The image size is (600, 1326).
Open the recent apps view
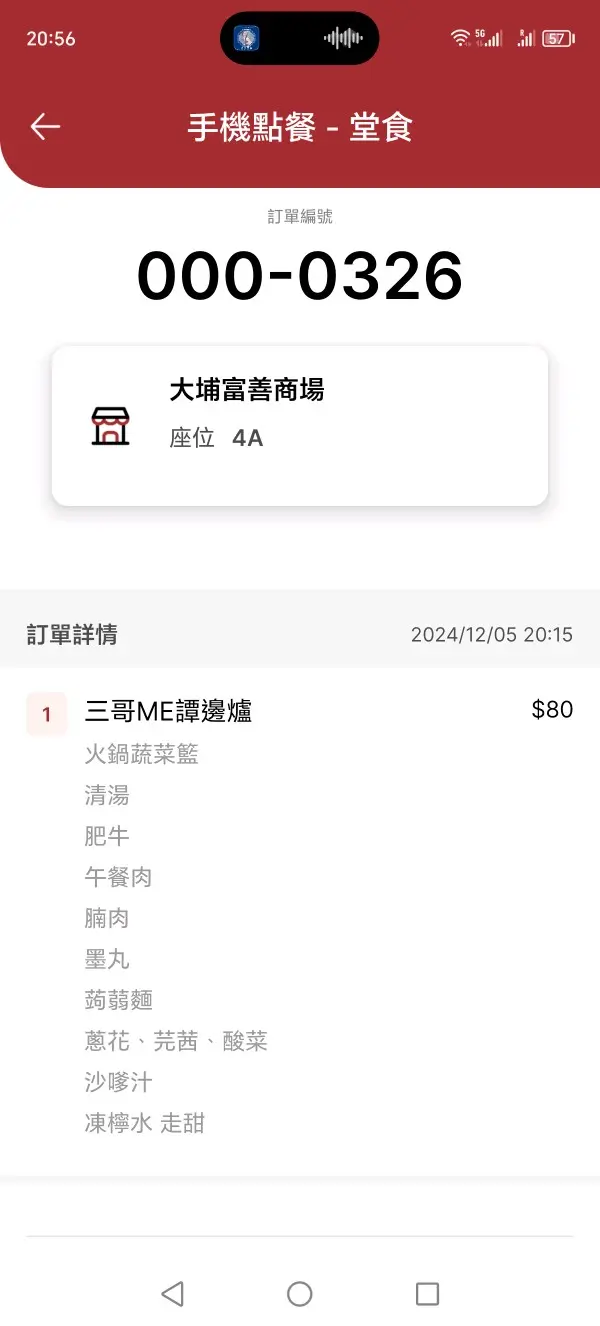click(427, 1294)
